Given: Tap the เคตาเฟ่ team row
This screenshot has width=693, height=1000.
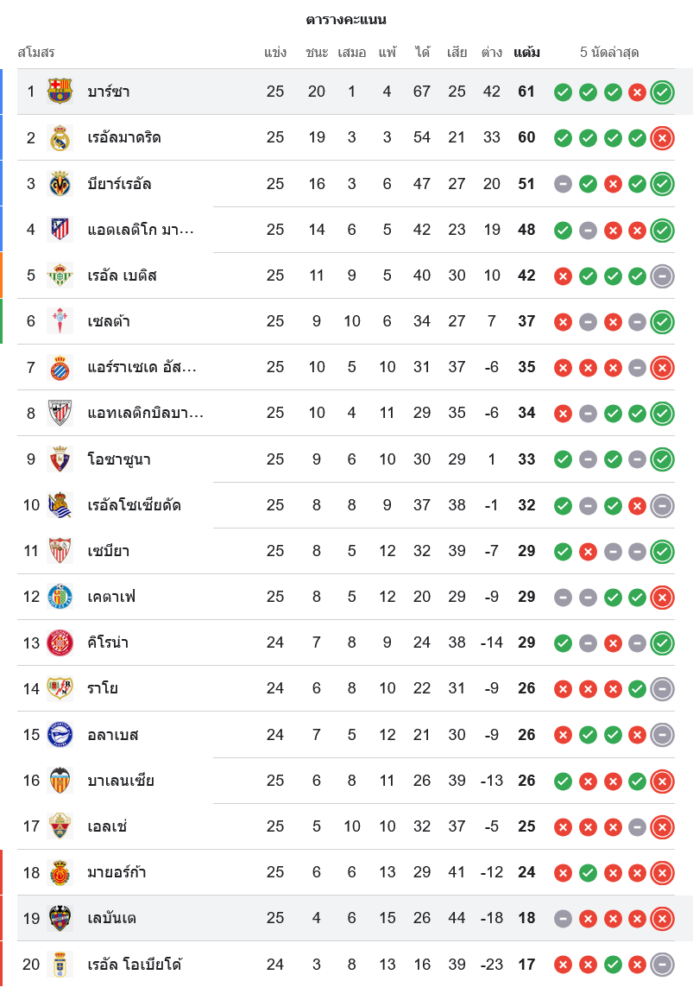Looking at the screenshot, I should (111, 597).
